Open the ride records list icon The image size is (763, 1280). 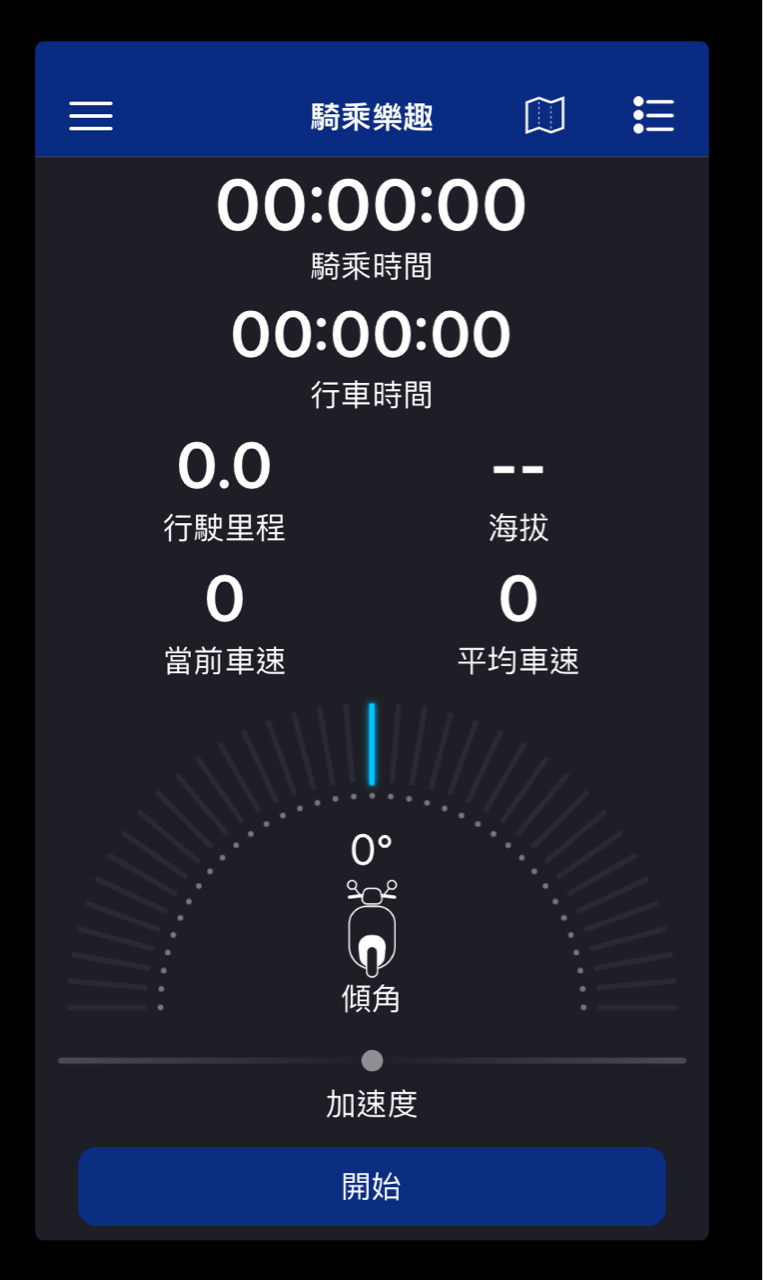pyautogui.click(x=654, y=116)
